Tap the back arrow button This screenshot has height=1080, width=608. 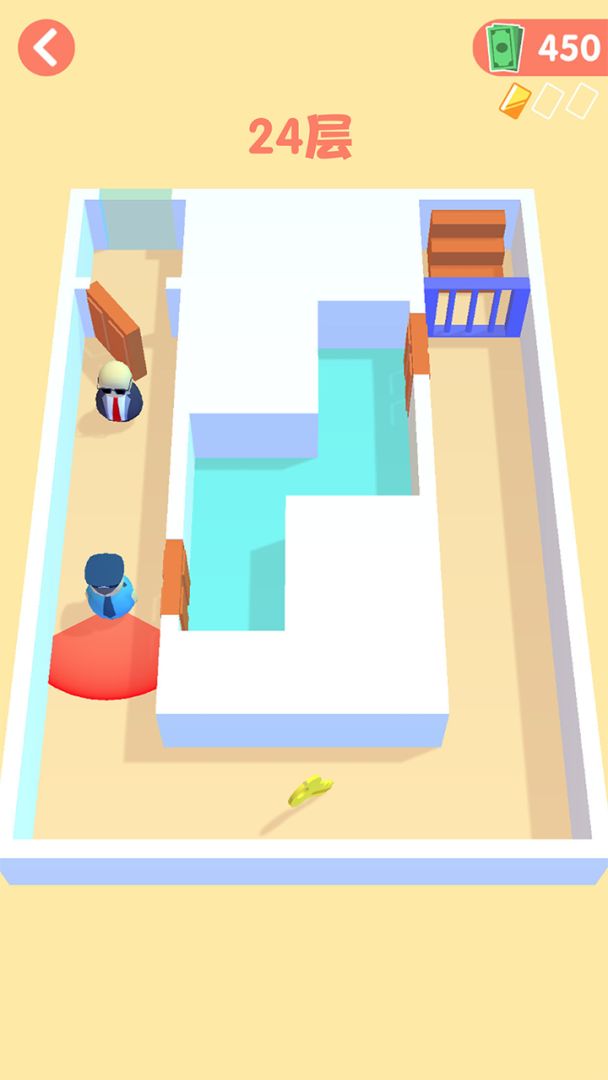click(x=46, y=47)
